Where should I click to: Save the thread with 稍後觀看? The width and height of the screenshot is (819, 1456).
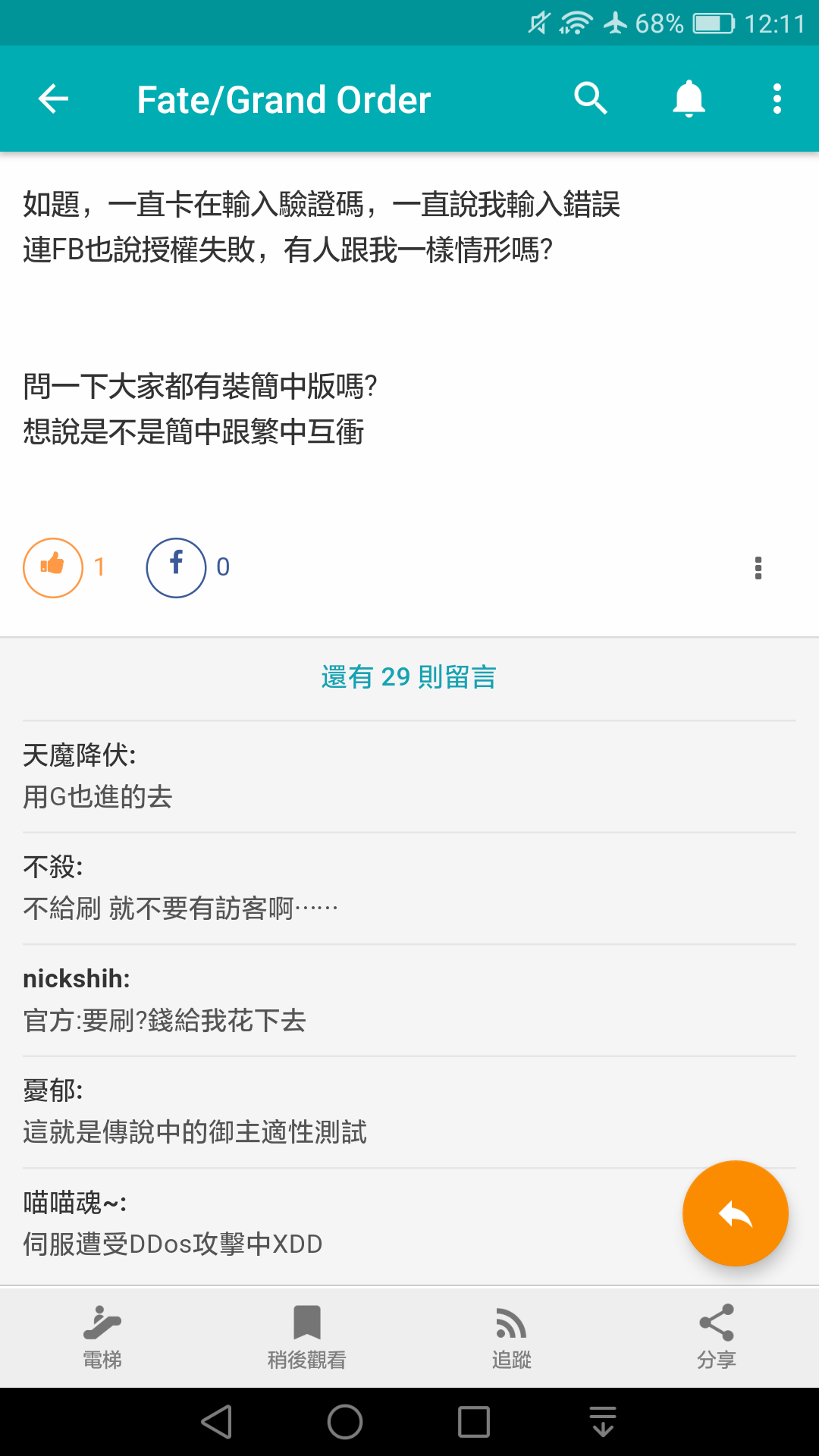pyautogui.click(x=307, y=1337)
